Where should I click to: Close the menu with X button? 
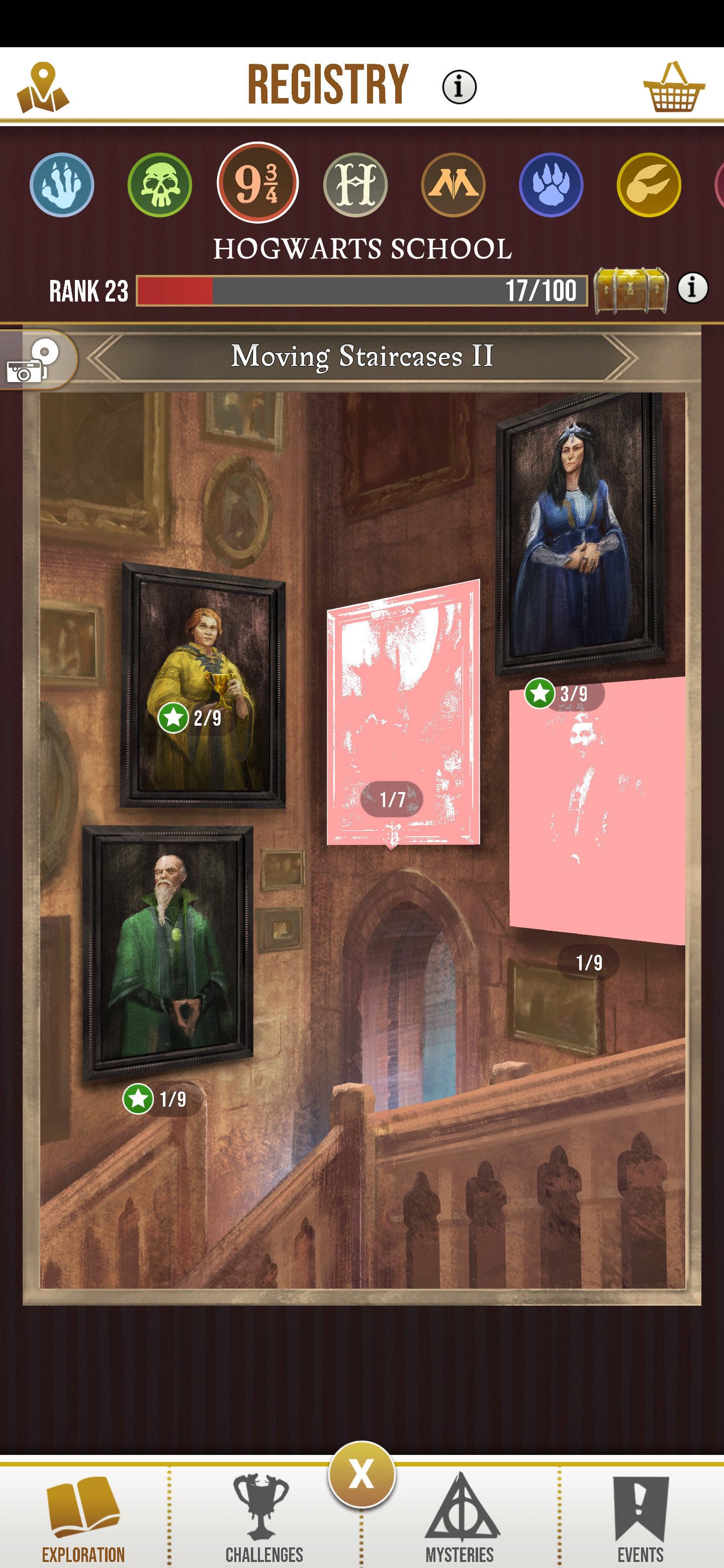coord(361,1474)
